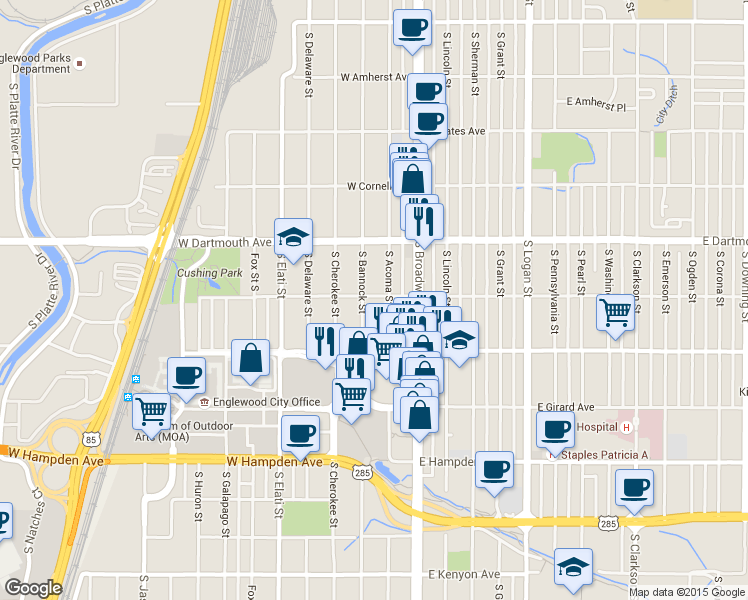Select the shopping cart marker near S Clarkson St

pyautogui.click(x=615, y=316)
